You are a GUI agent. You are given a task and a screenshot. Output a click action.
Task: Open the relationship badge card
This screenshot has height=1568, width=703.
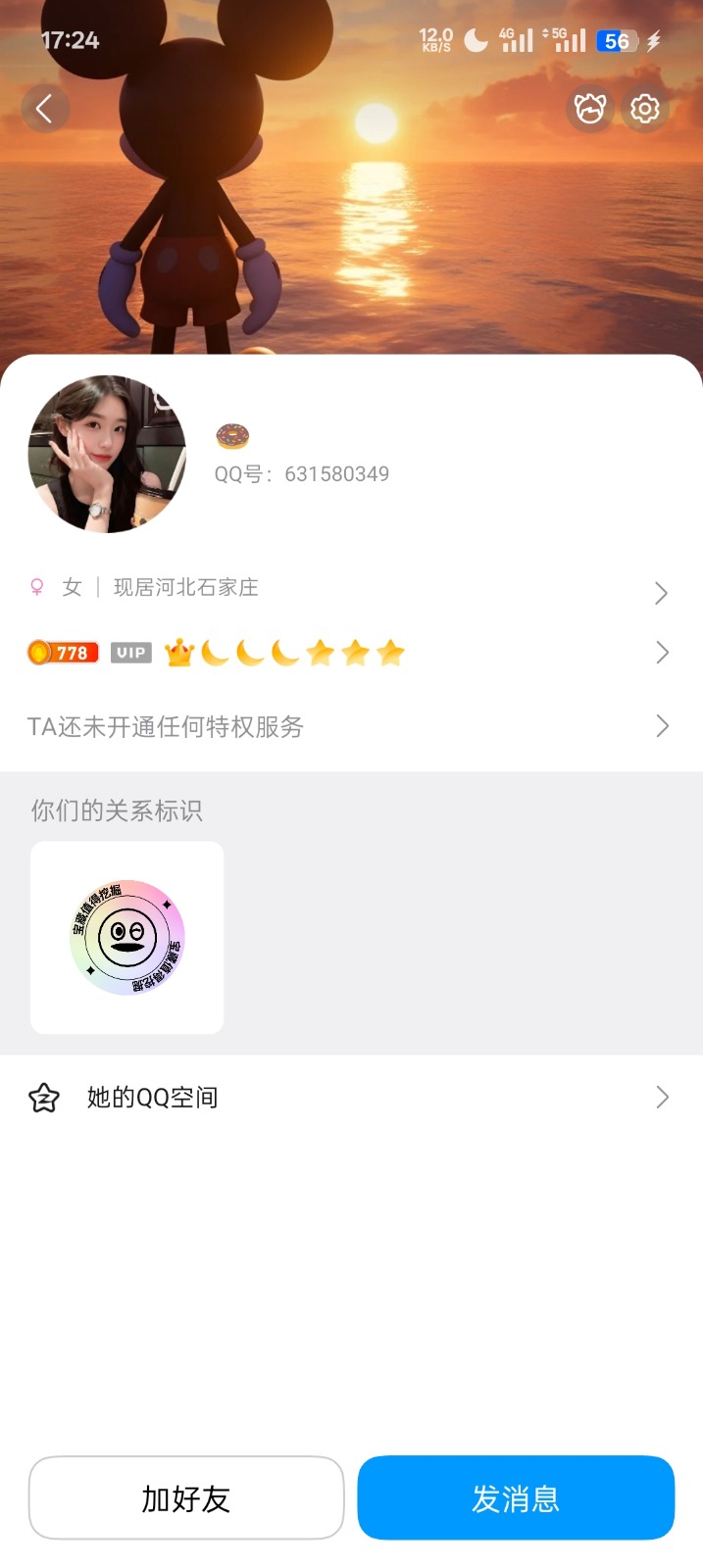click(x=127, y=937)
